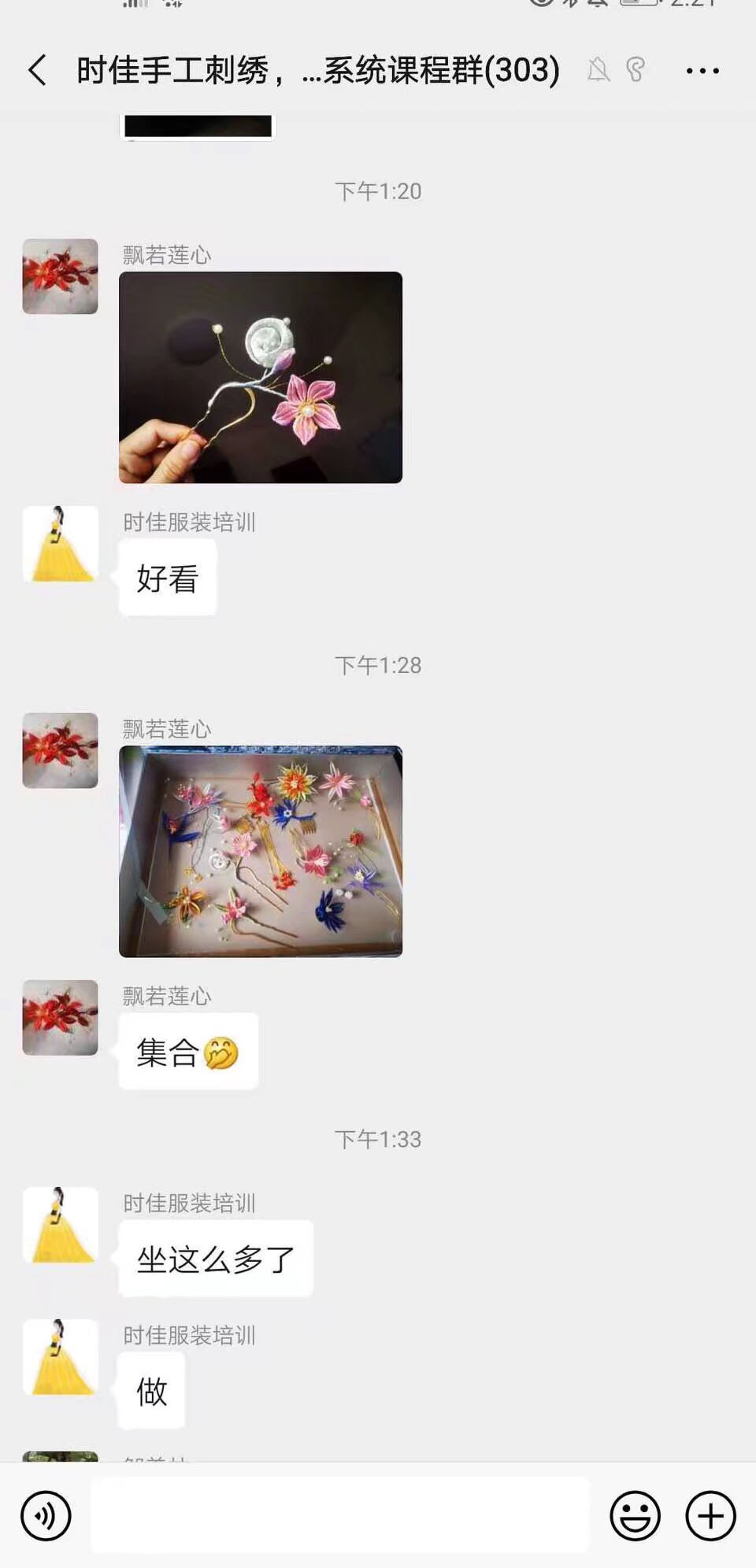Open the pink flower hairpin photo
Viewport: 756px width, 1568px height.
click(261, 377)
